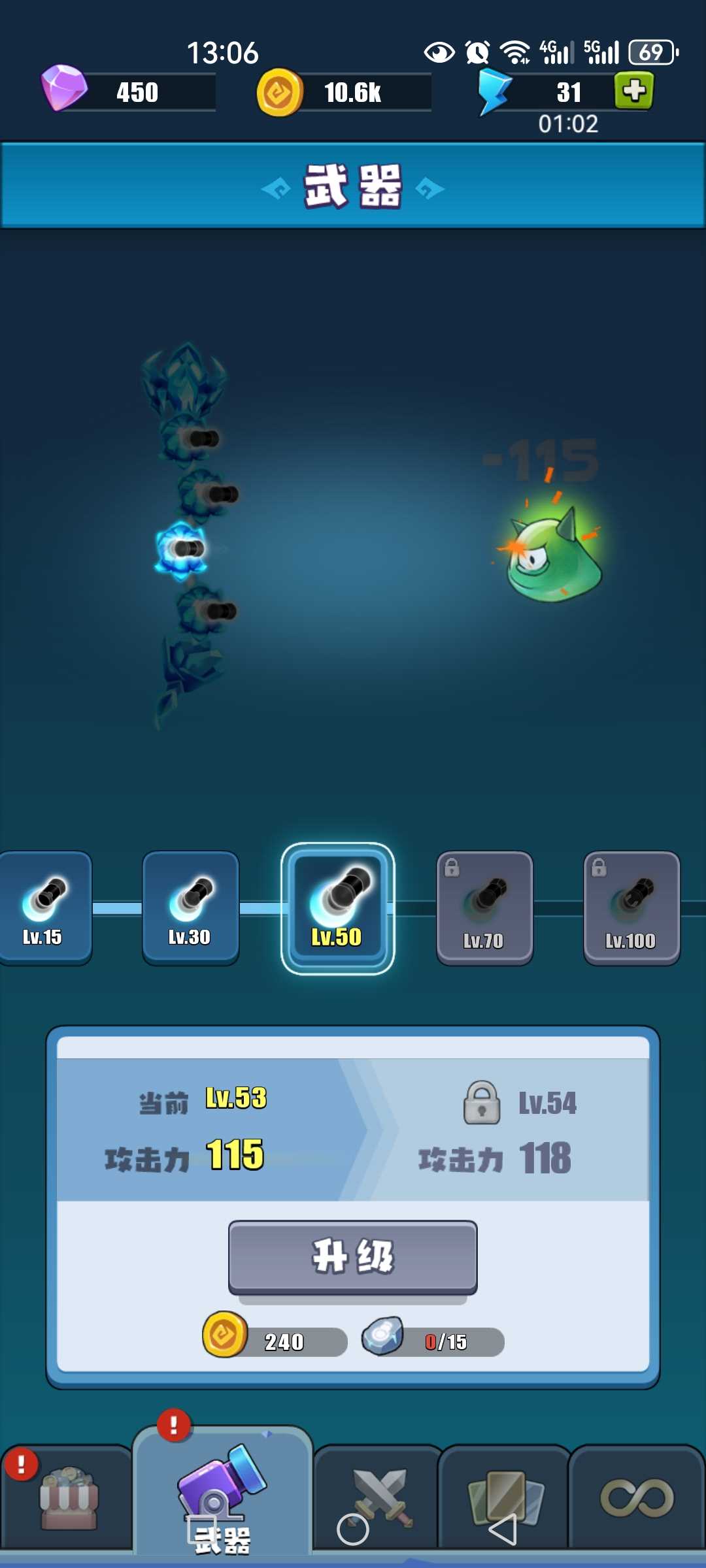
Task: Select the Lv.15 weapon tier
Action: [43, 908]
